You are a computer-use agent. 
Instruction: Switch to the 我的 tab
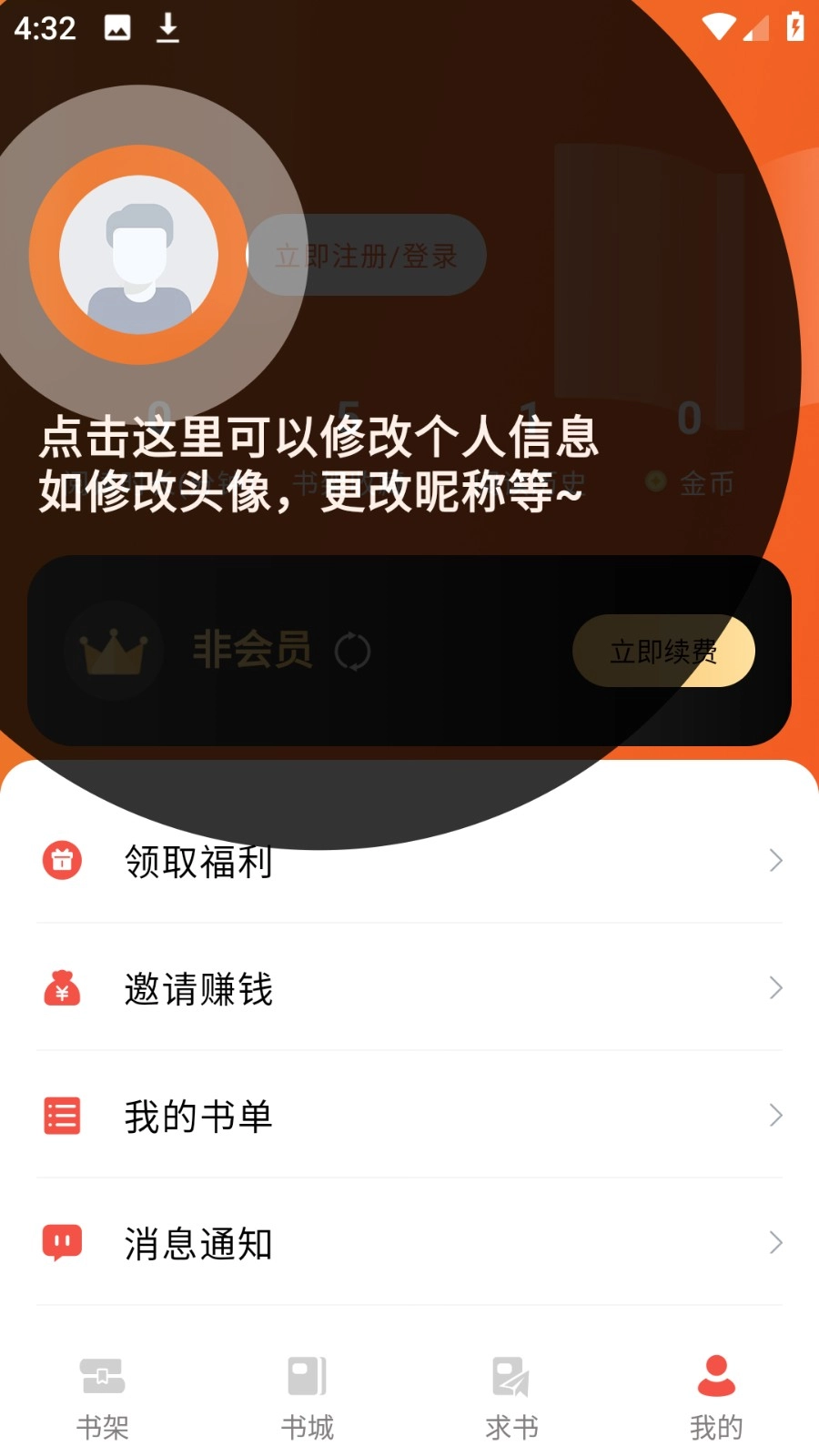715,1397
